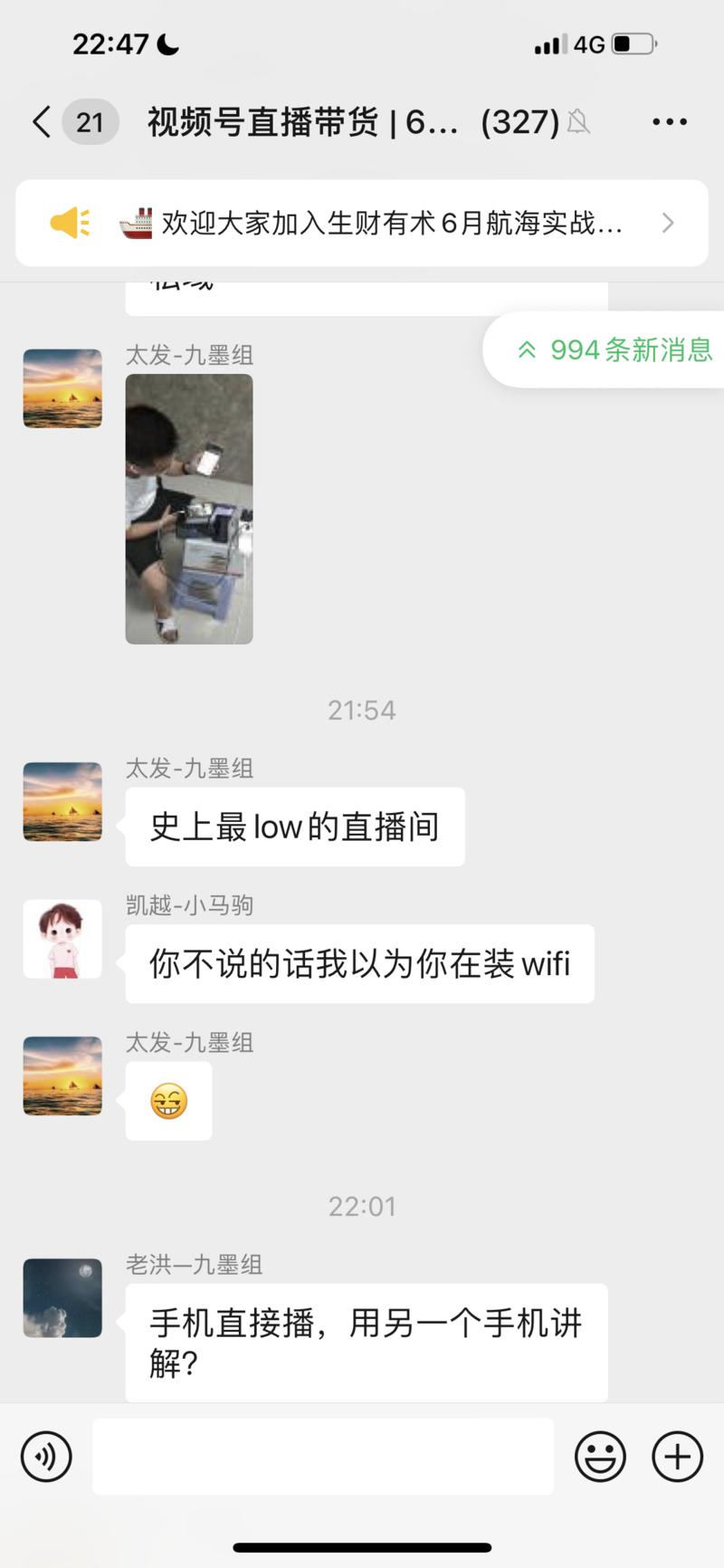Viewport: 724px width, 1568px height.
Task: Open 凯越-小马驹's profile picture
Action: tap(62, 939)
